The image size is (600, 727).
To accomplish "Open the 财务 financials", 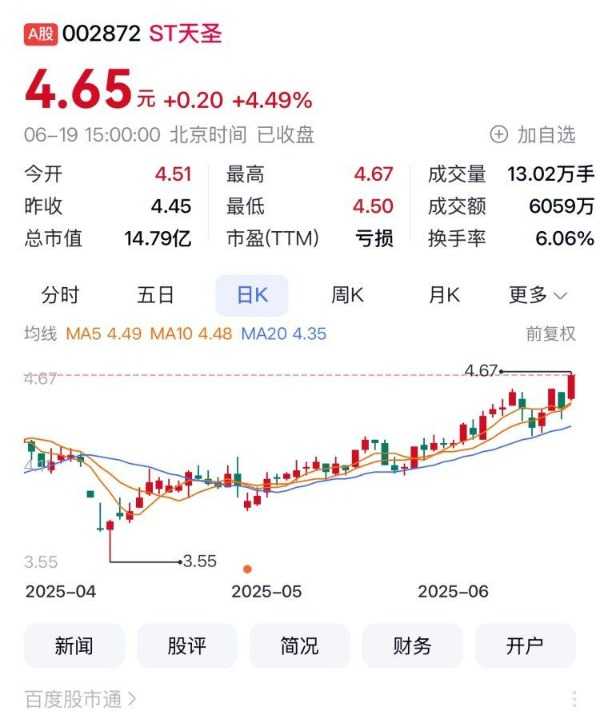I will pyautogui.click(x=412, y=646).
